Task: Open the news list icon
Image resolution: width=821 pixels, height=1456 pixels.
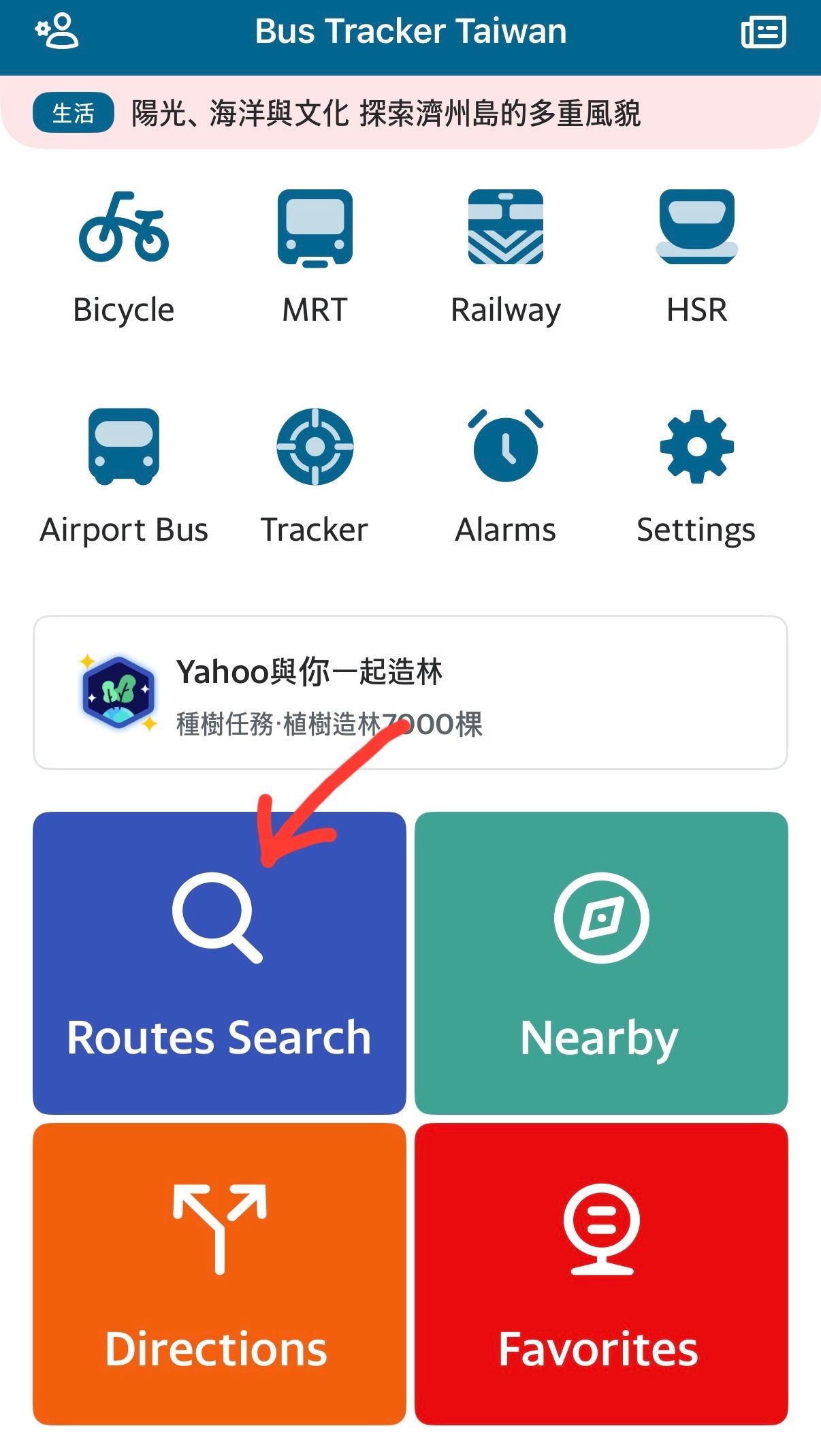Action: coord(763,32)
